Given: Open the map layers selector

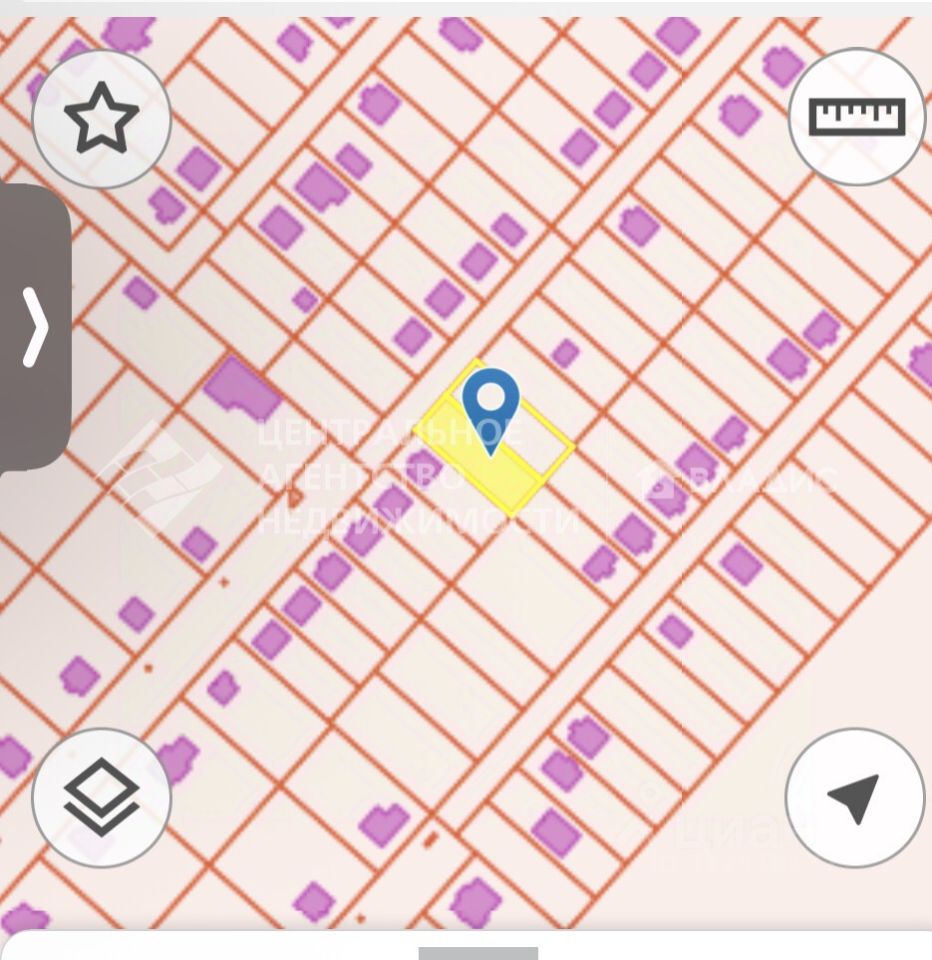Looking at the screenshot, I should pyautogui.click(x=101, y=797).
